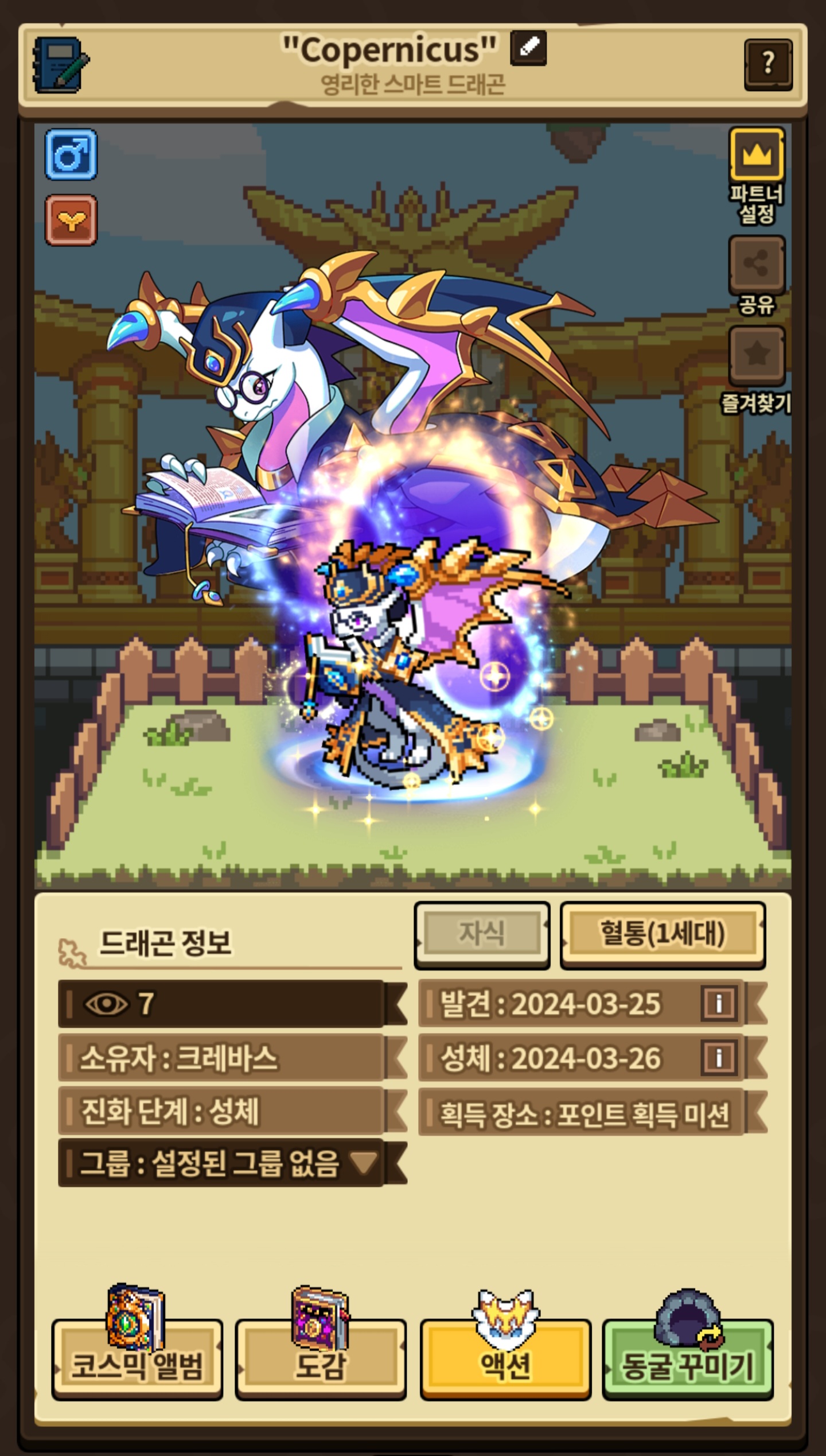Show info for the 성체 date
The height and width of the screenshot is (1456, 826).
719,1058
